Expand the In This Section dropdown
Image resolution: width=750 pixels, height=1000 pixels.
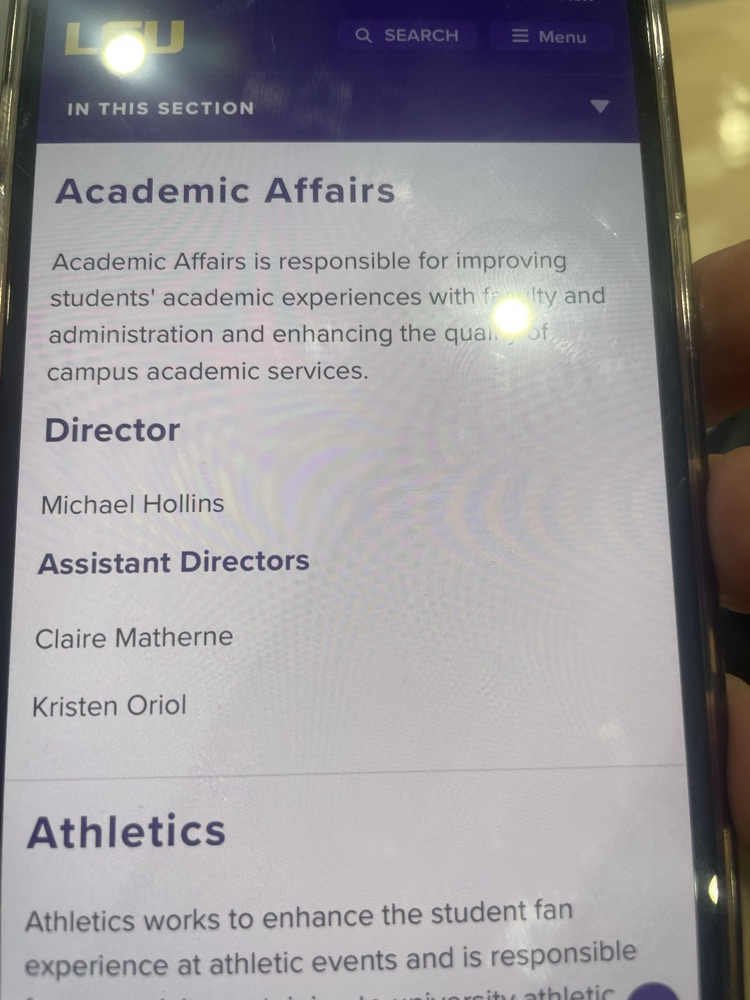coord(338,108)
